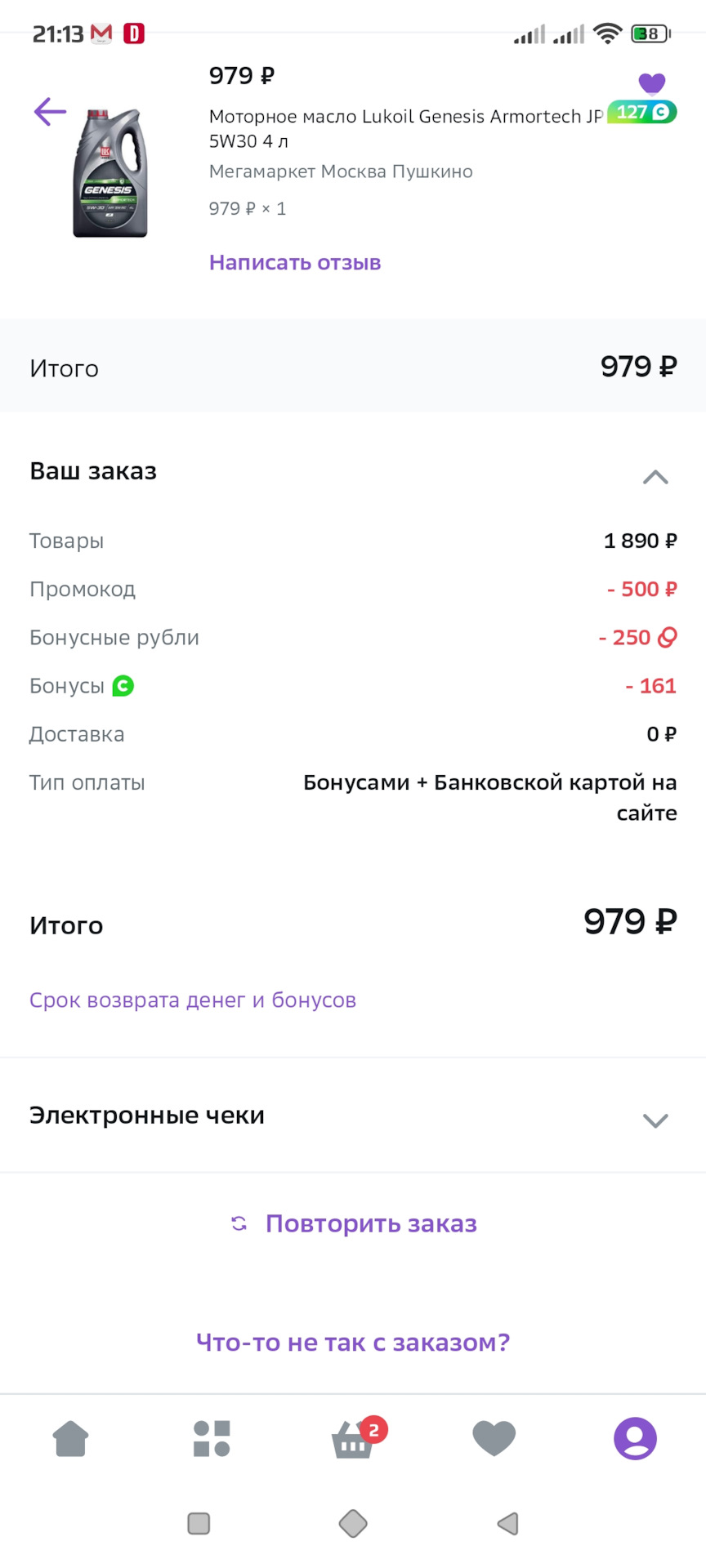Tap the Написать отзыв link
The image size is (706, 1568).
[295, 263]
